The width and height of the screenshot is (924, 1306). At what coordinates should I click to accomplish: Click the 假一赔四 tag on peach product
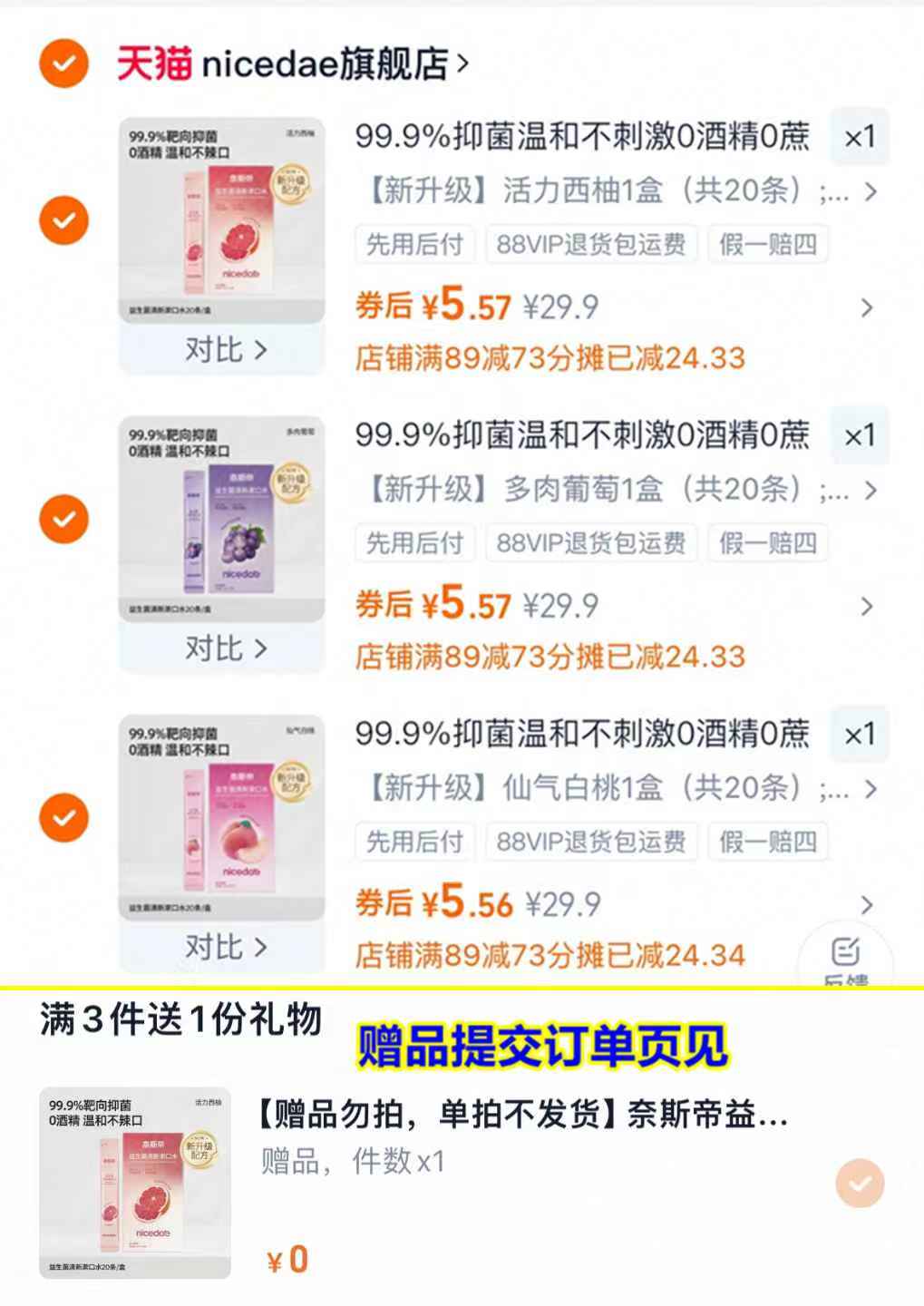[x=767, y=842]
